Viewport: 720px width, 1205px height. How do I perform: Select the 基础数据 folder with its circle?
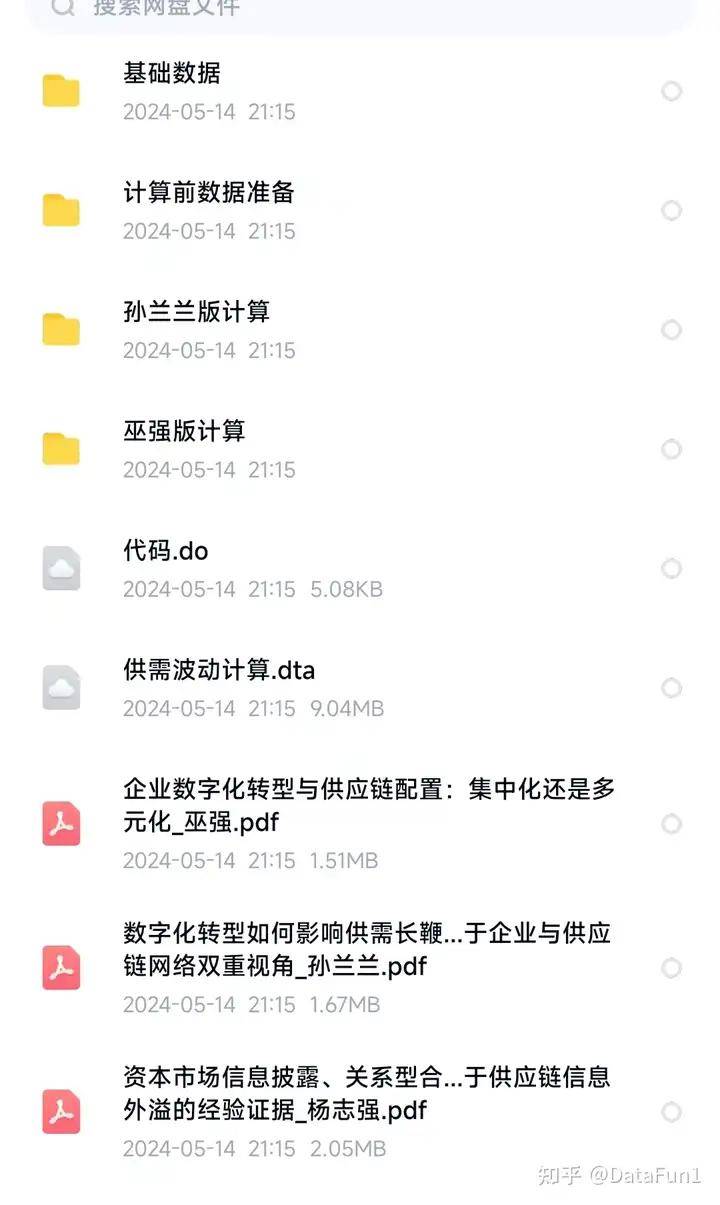[672, 92]
